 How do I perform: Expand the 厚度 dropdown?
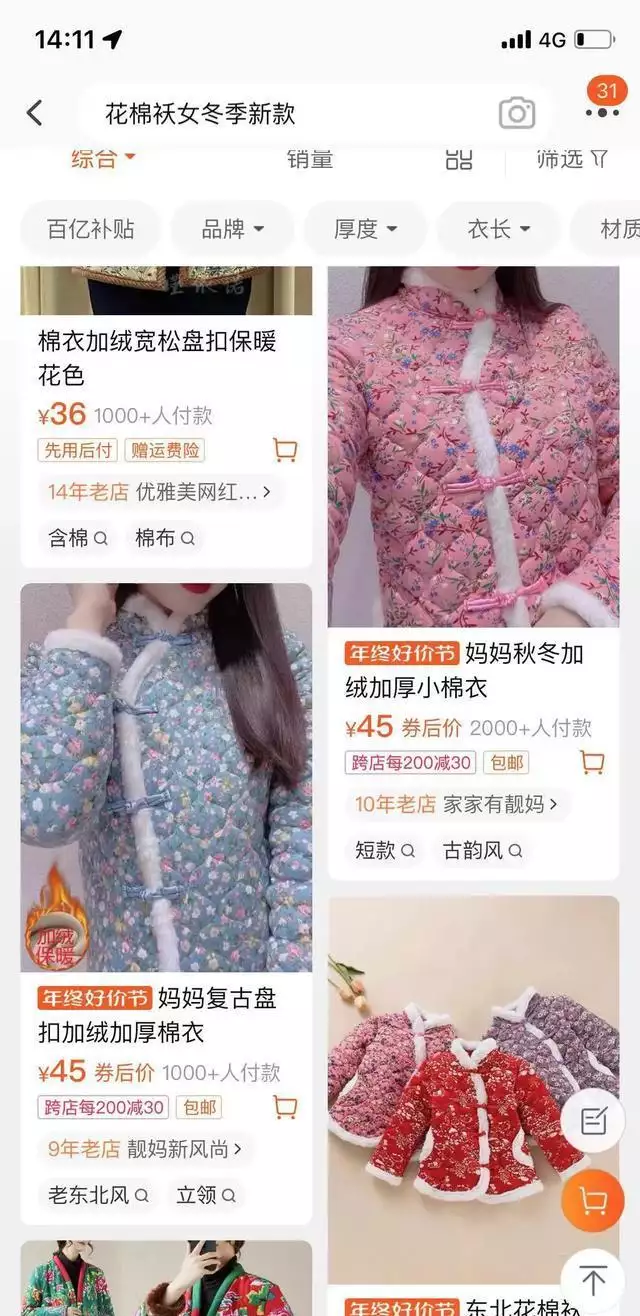[365, 229]
